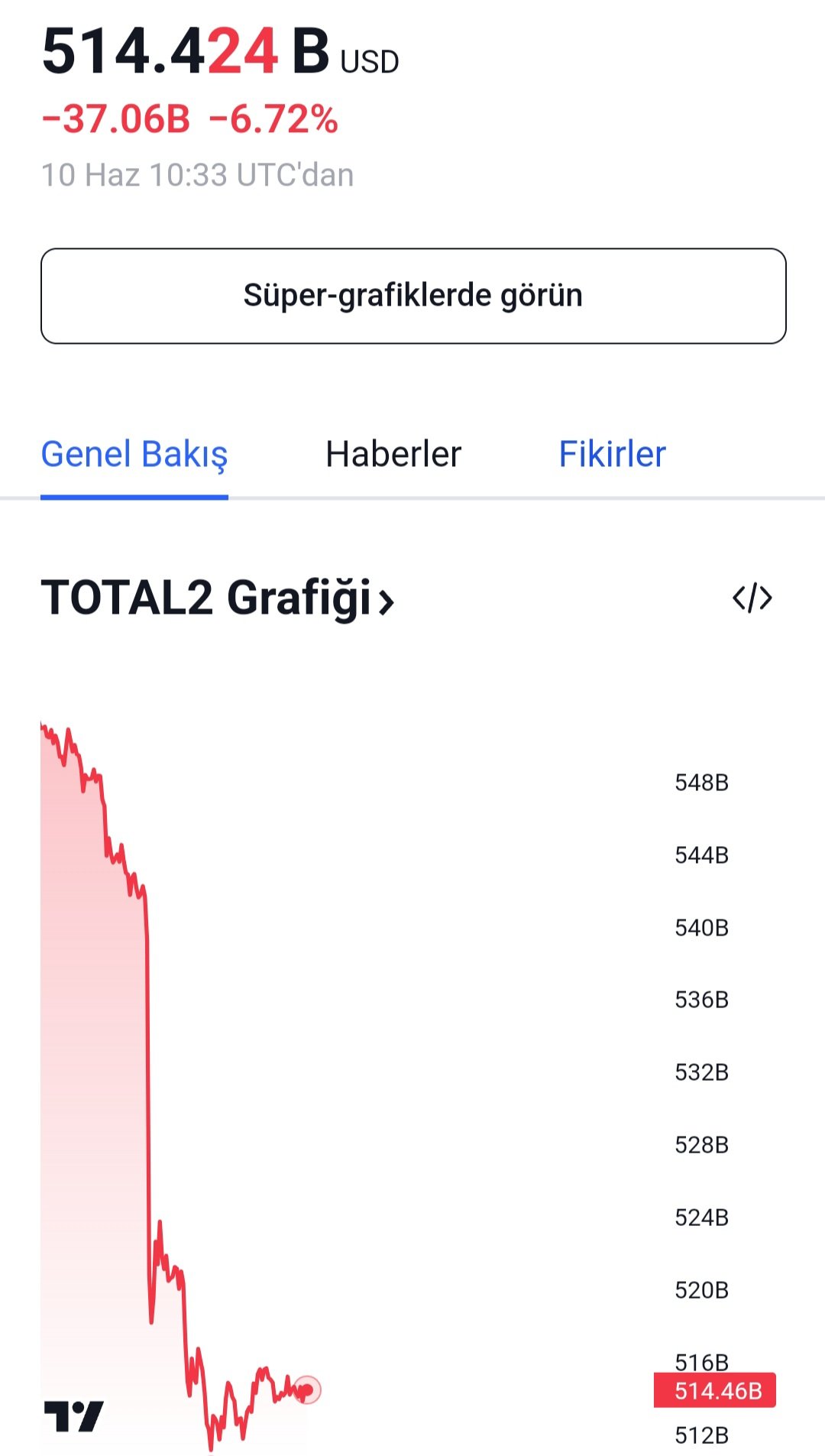
Task: Select the Genel Bakış tab
Action: pos(134,456)
